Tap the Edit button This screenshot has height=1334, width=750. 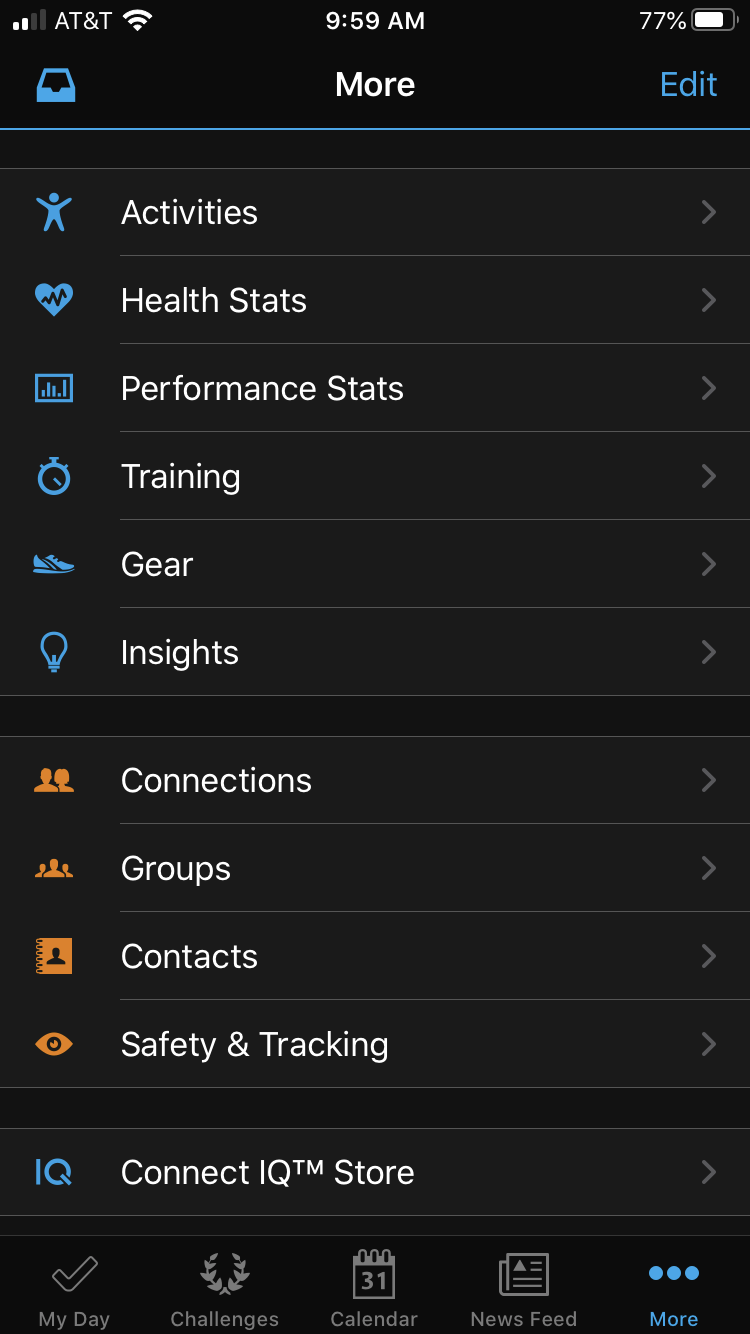[x=688, y=85]
